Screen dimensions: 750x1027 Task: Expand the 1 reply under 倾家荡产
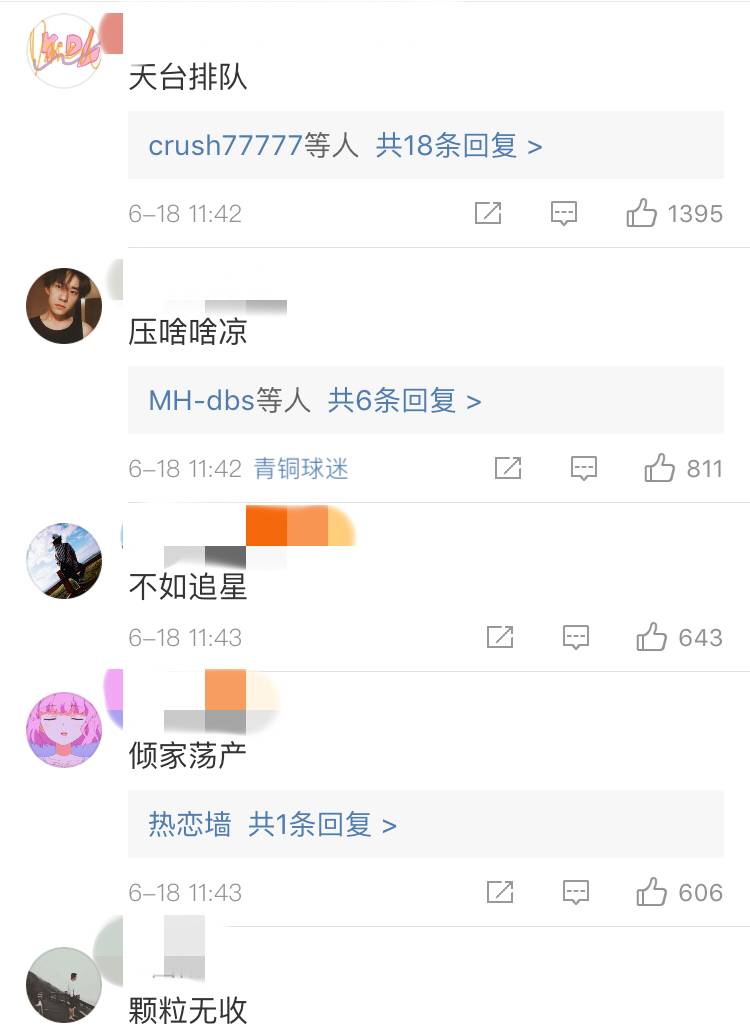pyautogui.click(x=322, y=825)
